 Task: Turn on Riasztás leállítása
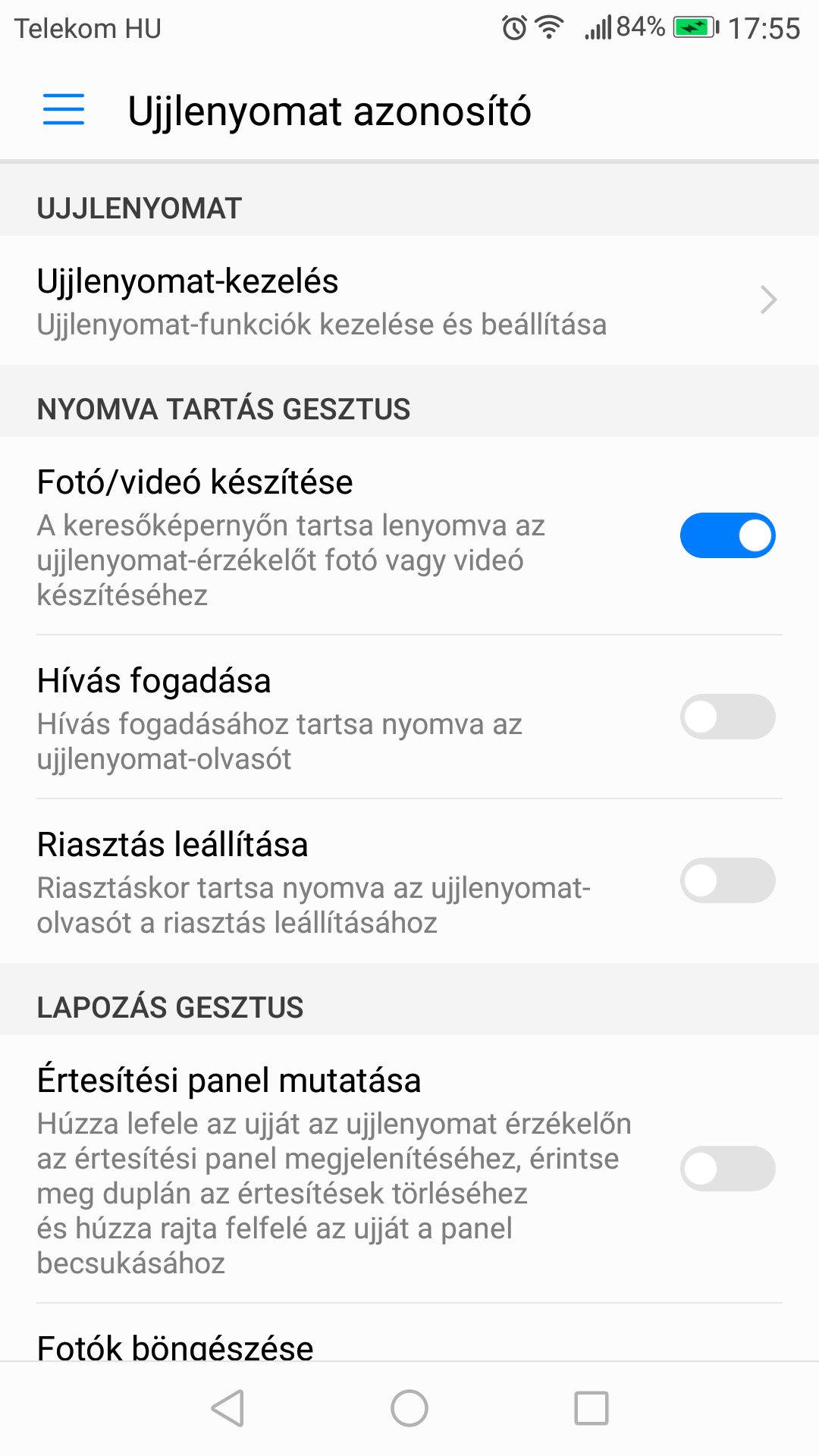727,880
